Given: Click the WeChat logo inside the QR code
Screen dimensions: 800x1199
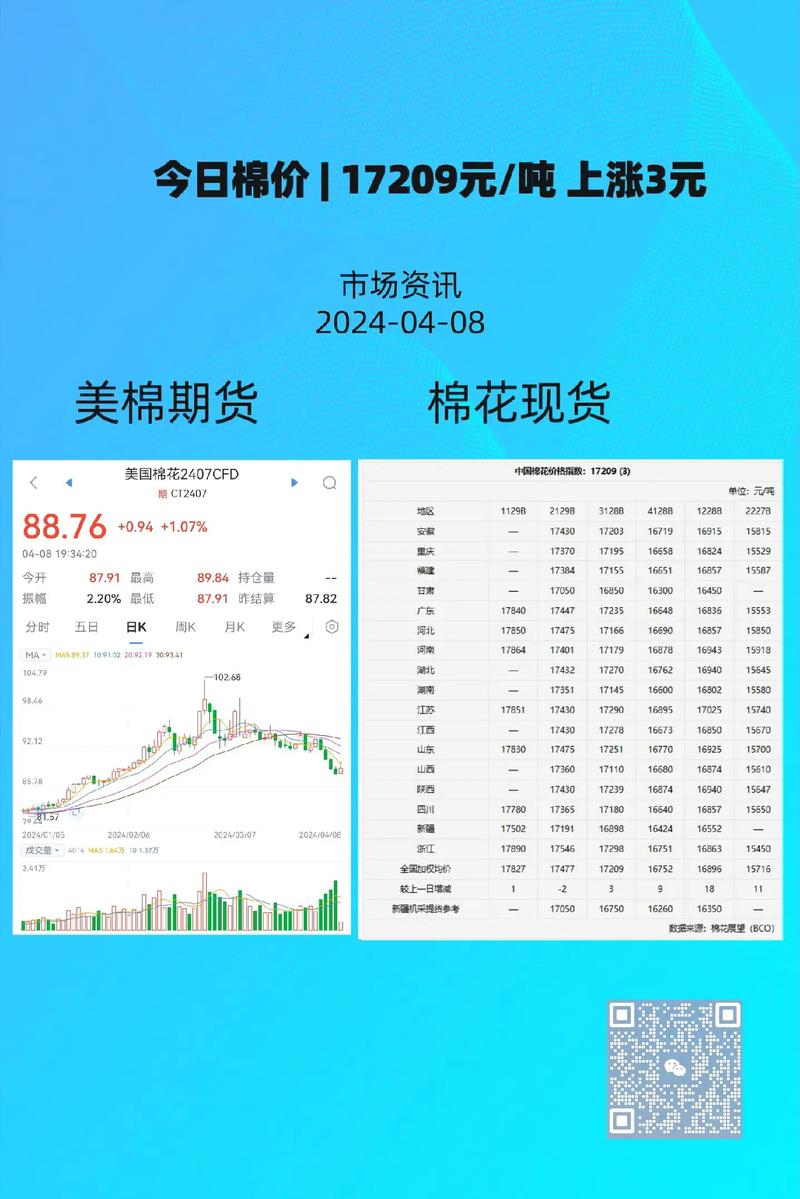Looking at the screenshot, I should tap(676, 1068).
